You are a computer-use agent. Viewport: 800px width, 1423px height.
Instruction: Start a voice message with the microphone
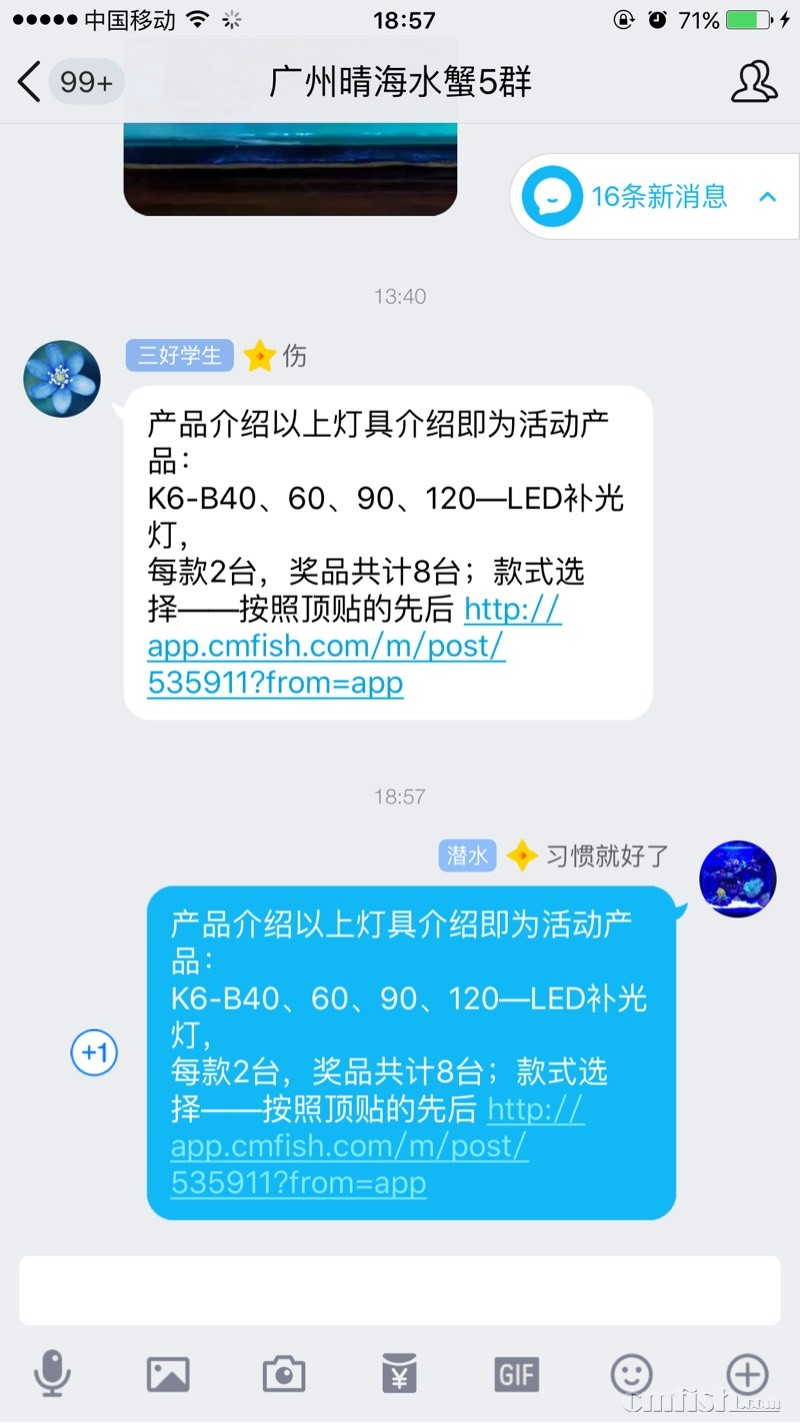pyautogui.click(x=52, y=1373)
